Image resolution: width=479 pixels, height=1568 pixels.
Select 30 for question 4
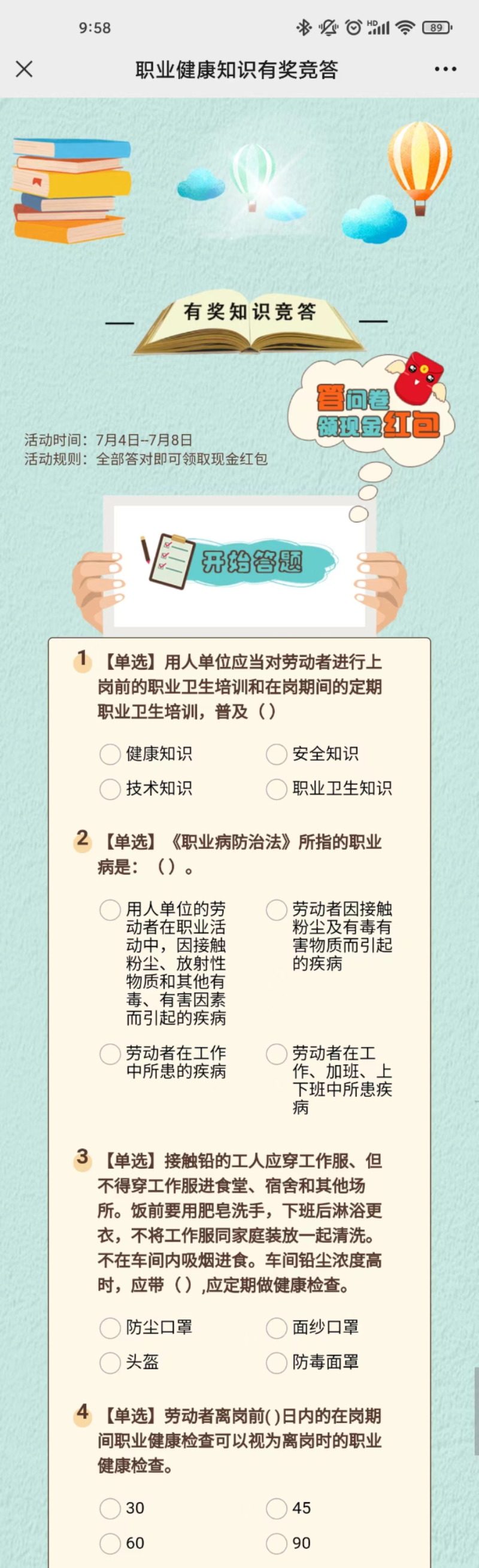[110, 1508]
